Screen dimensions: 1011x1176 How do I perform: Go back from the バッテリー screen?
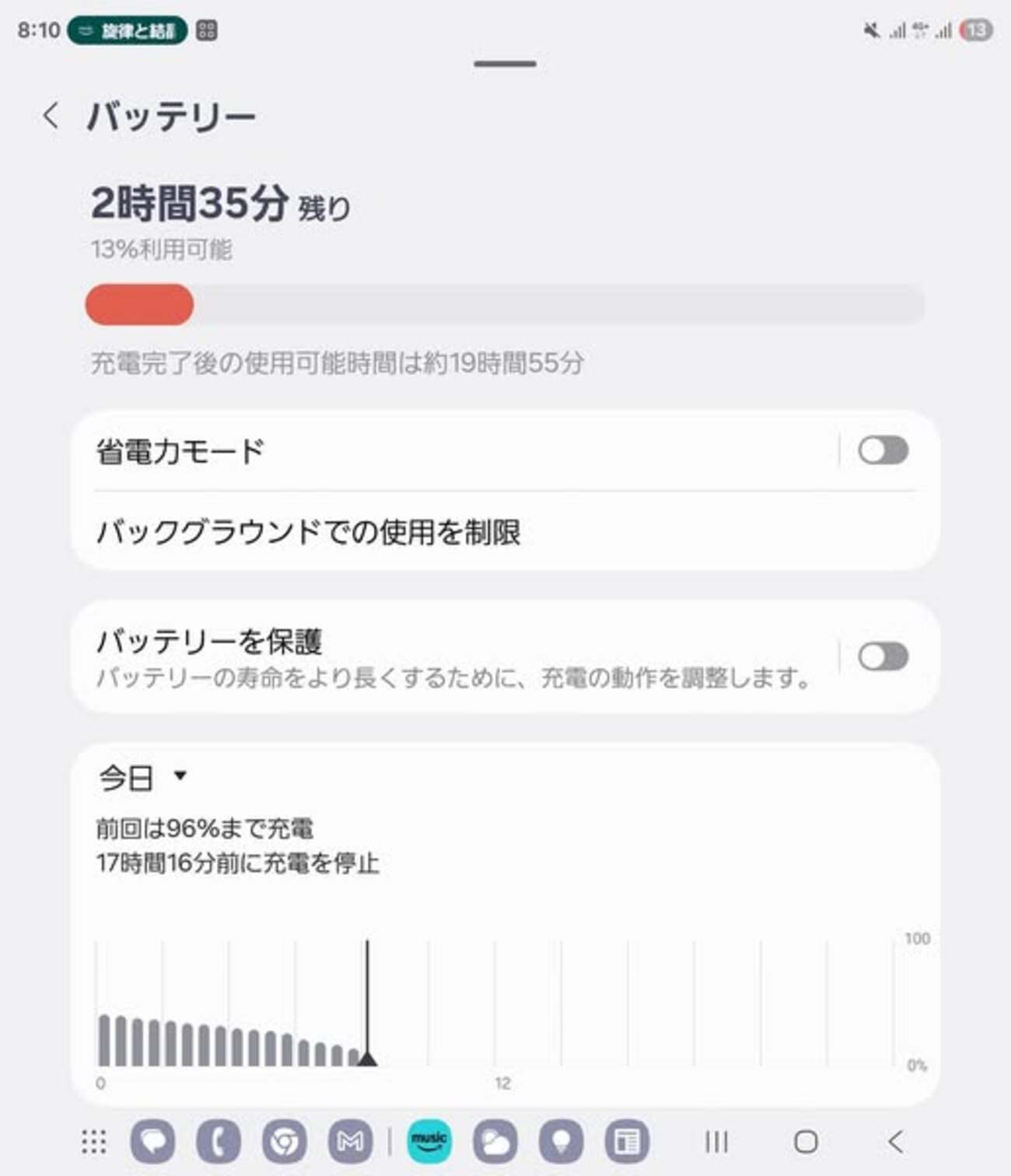coord(51,117)
